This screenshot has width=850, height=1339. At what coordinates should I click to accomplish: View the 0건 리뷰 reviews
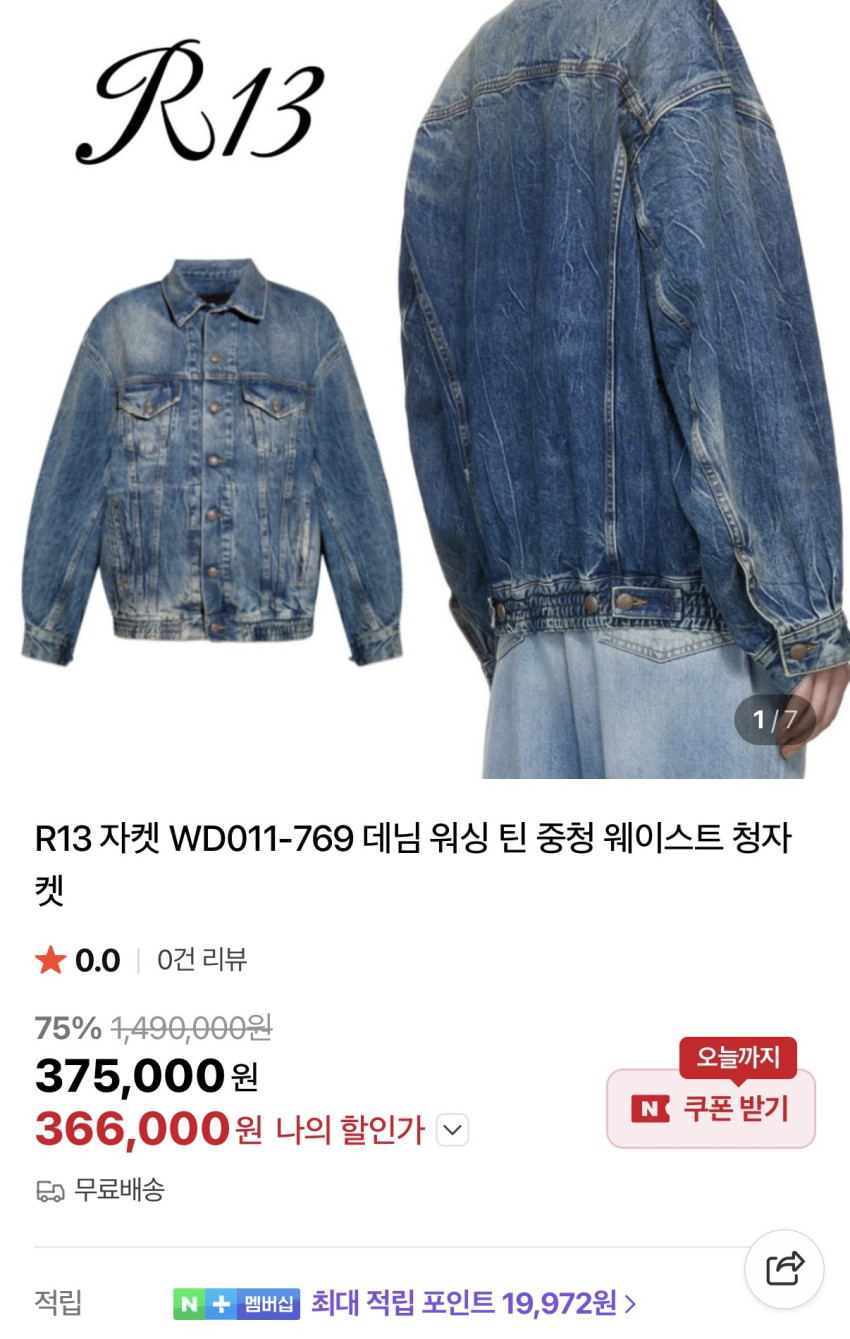[202, 960]
